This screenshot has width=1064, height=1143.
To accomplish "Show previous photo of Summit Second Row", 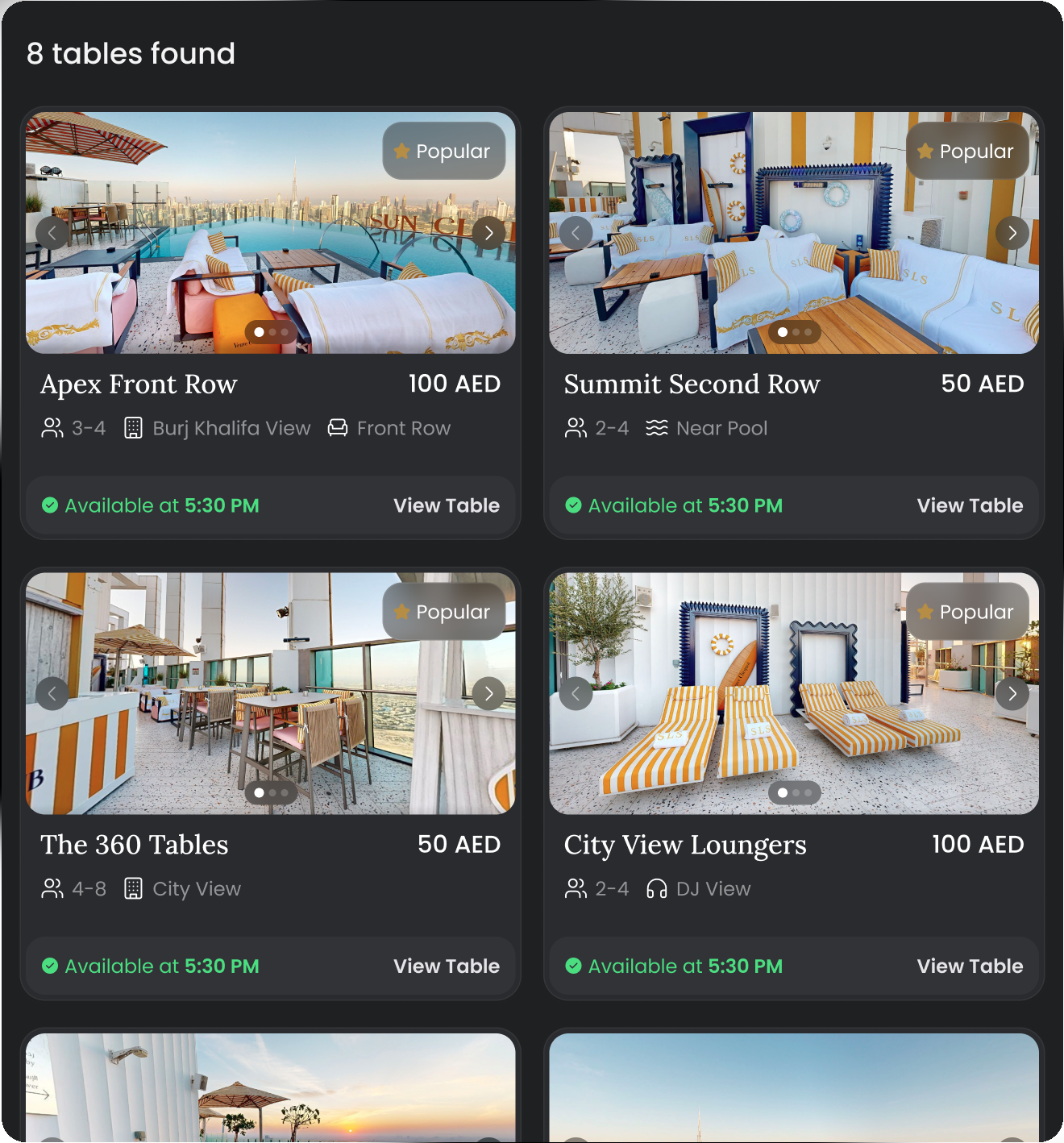I will tap(576, 233).
